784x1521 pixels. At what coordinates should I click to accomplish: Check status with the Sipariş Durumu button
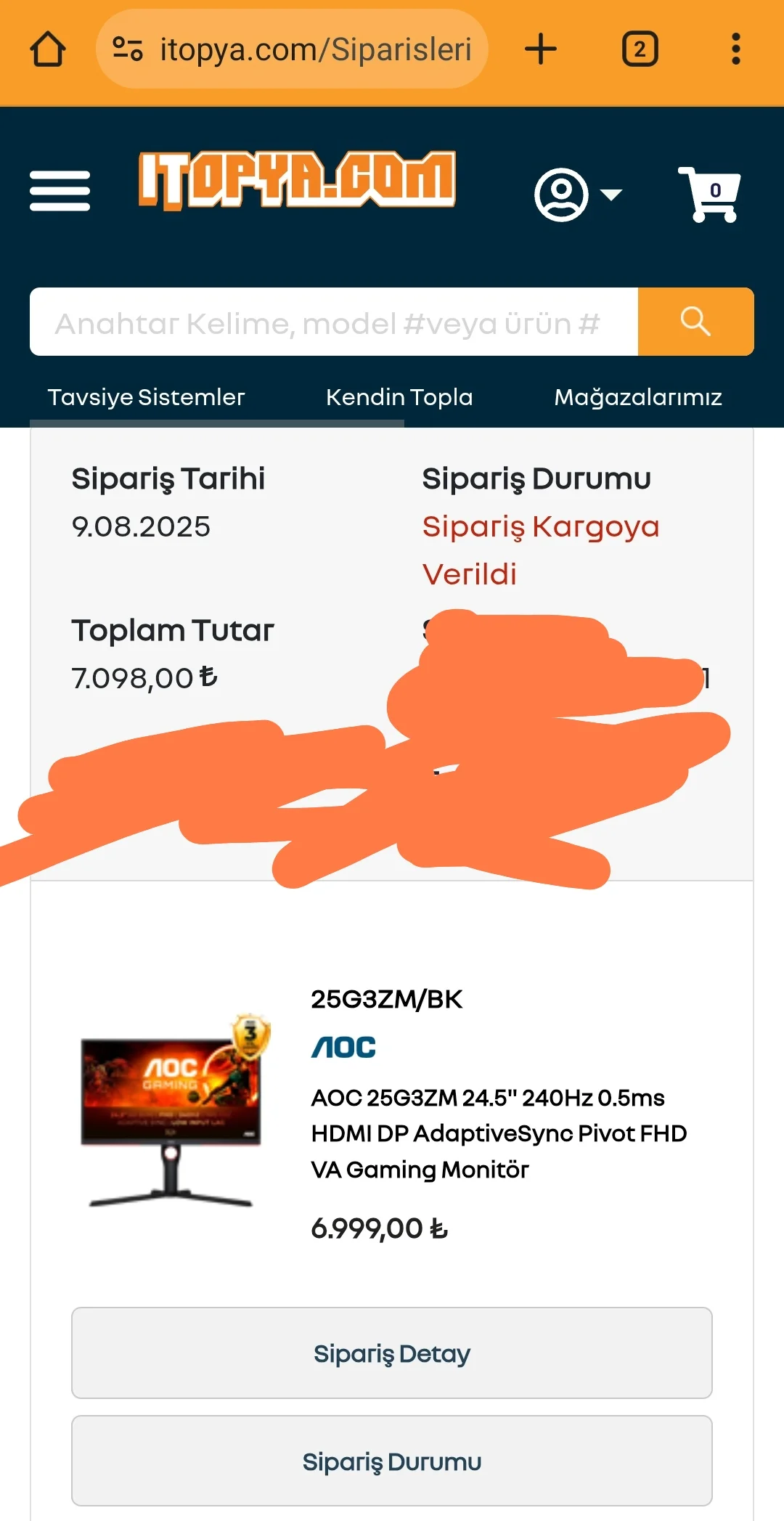coord(392,1461)
